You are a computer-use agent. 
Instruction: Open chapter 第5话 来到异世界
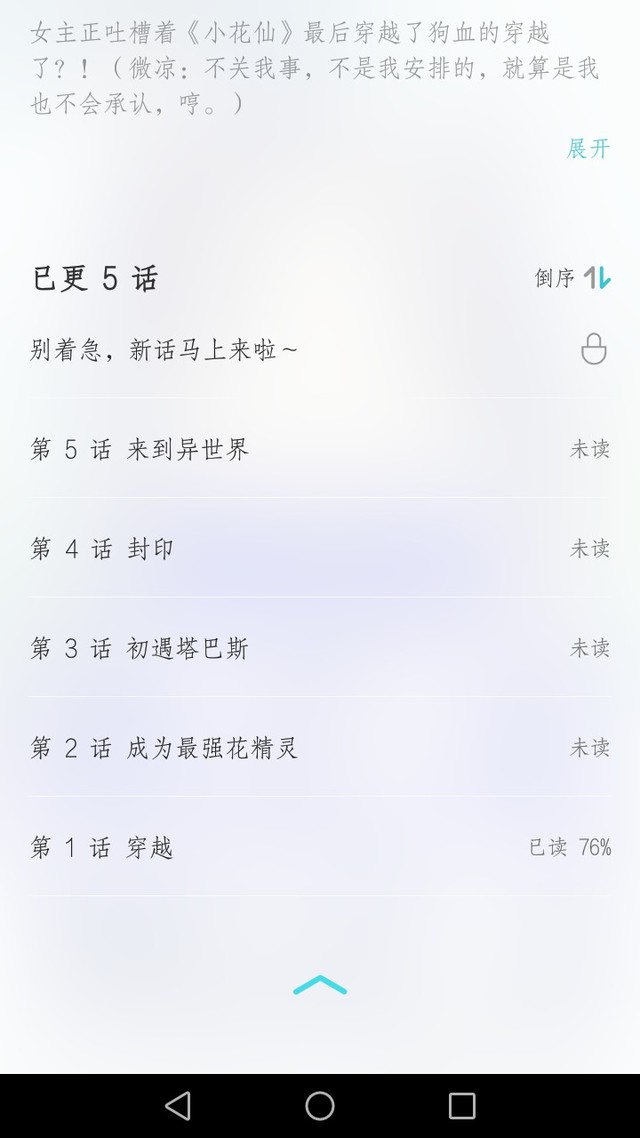[x=320, y=449]
